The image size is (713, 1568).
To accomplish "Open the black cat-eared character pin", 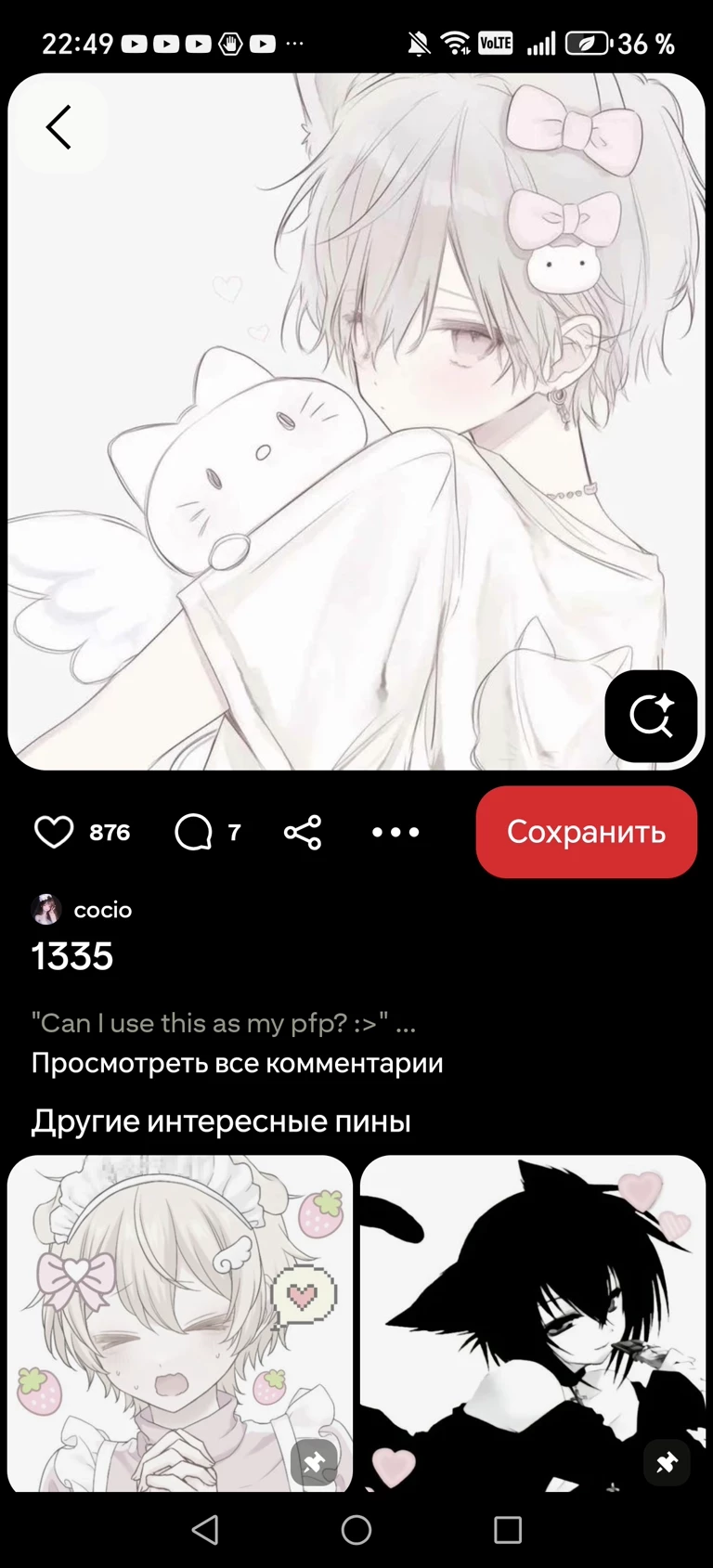I will click(x=520, y=1318).
